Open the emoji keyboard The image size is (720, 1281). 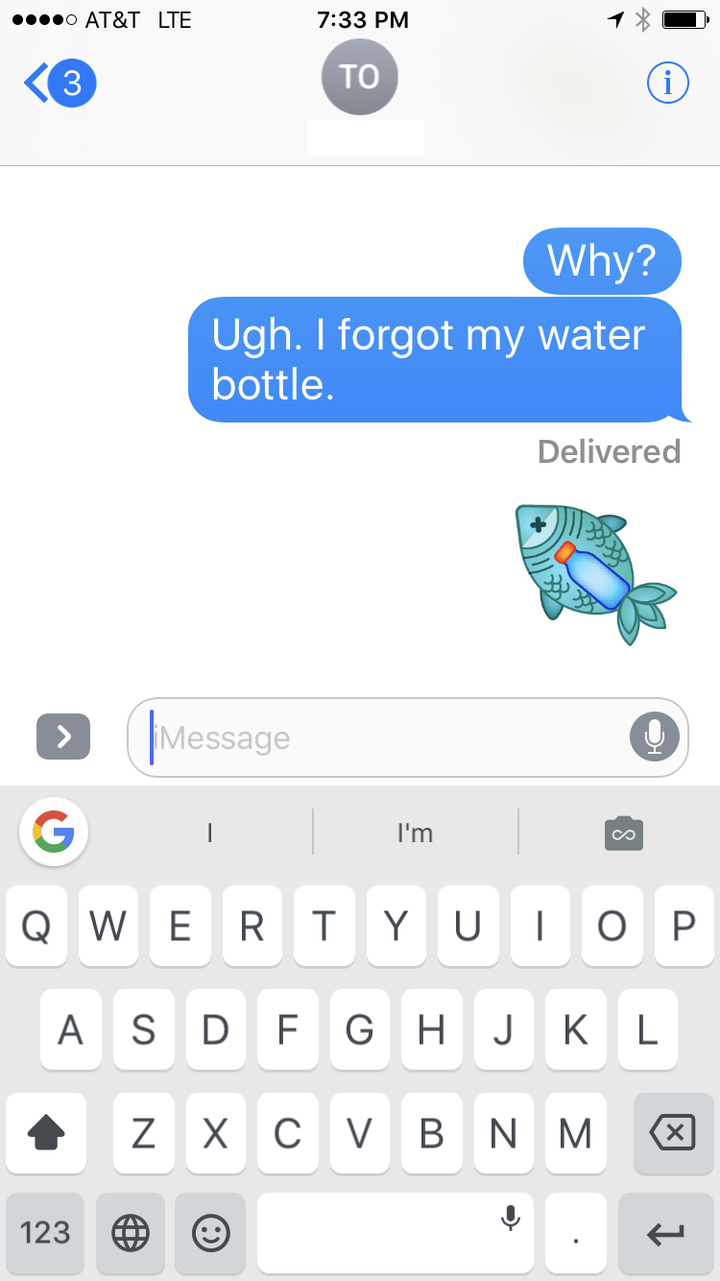point(210,1232)
